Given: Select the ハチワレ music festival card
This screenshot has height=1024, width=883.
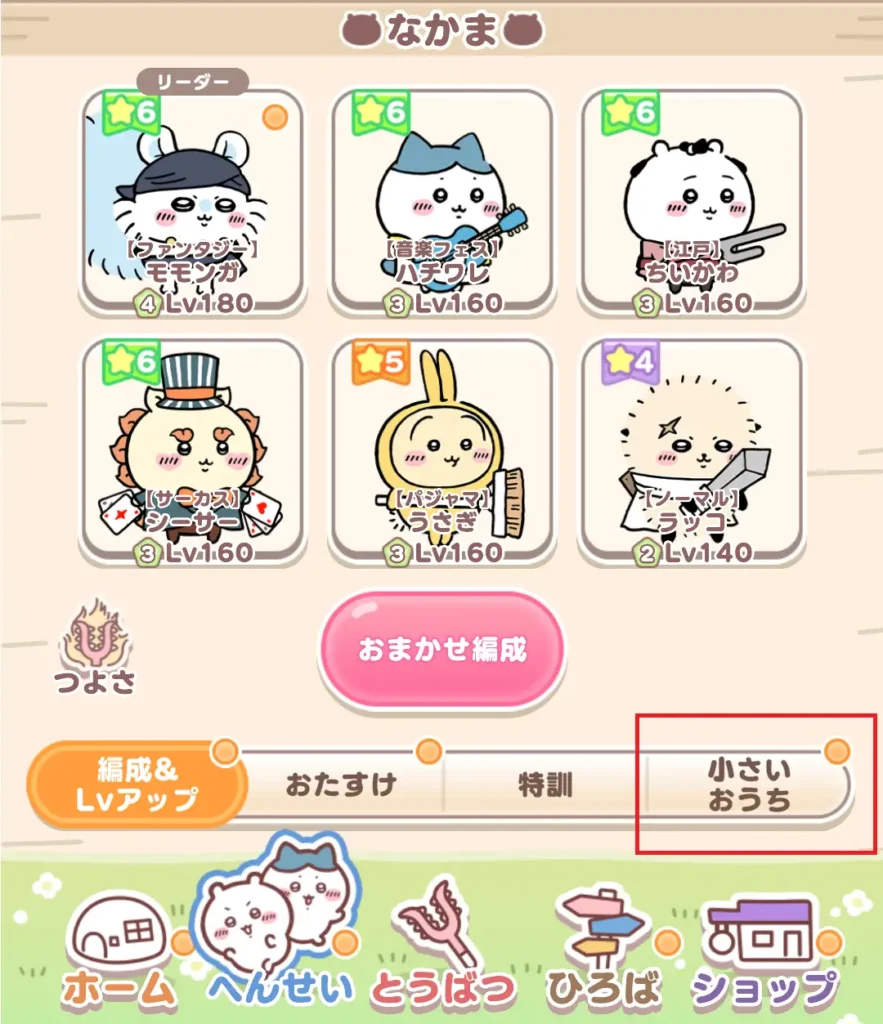Looking at the screenshot, I should tap(442, 202).
